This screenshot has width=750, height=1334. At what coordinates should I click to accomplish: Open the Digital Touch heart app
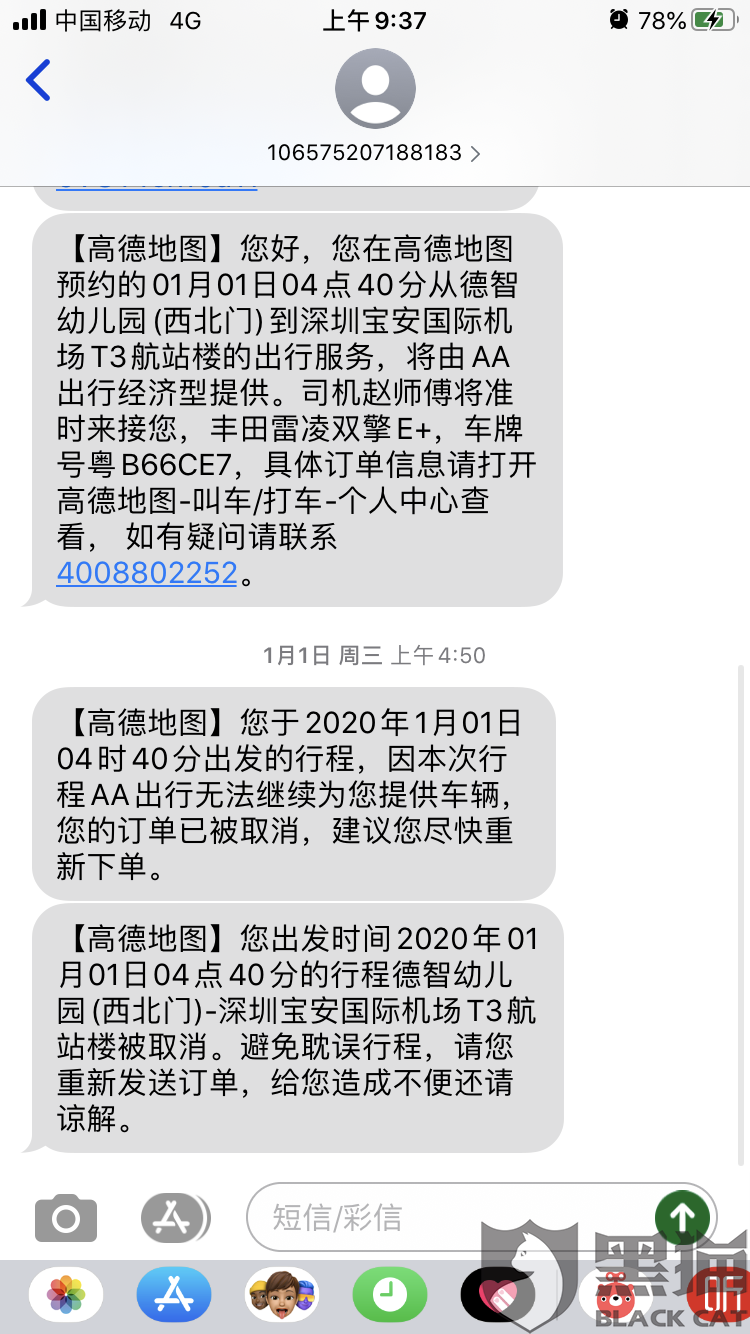[498, 1296]
